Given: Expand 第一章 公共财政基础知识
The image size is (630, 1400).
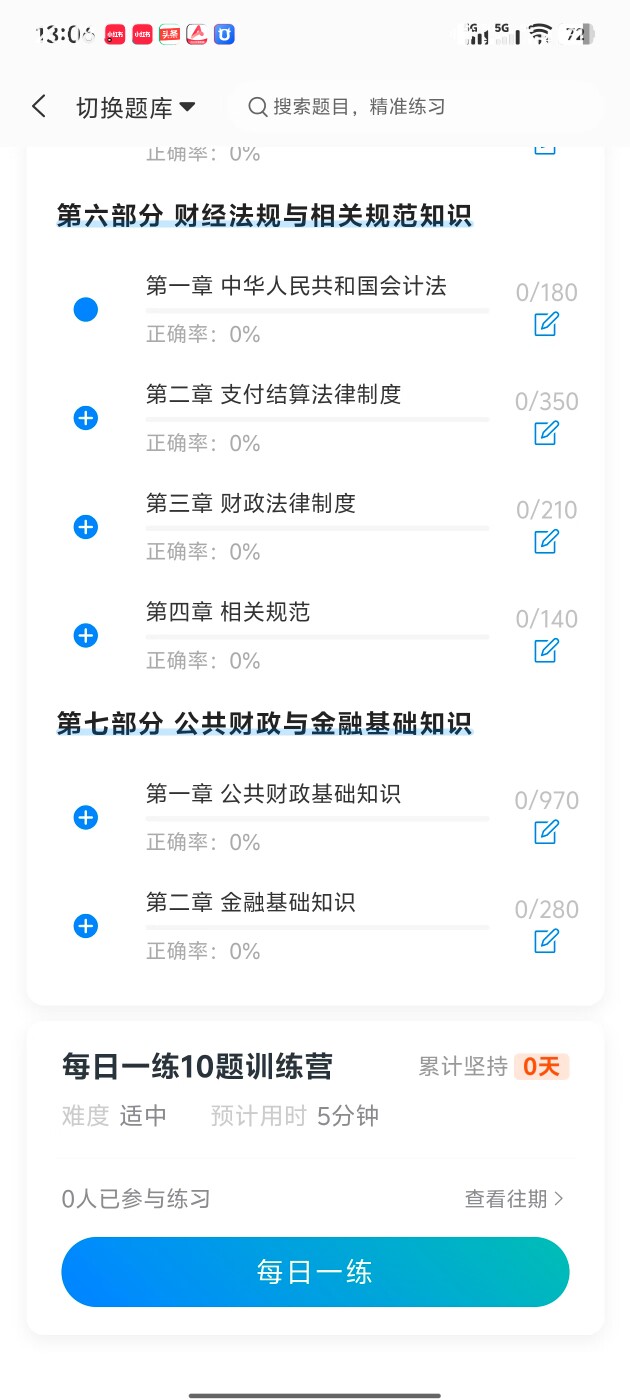Looking at the screenshot, I should 86,818.
